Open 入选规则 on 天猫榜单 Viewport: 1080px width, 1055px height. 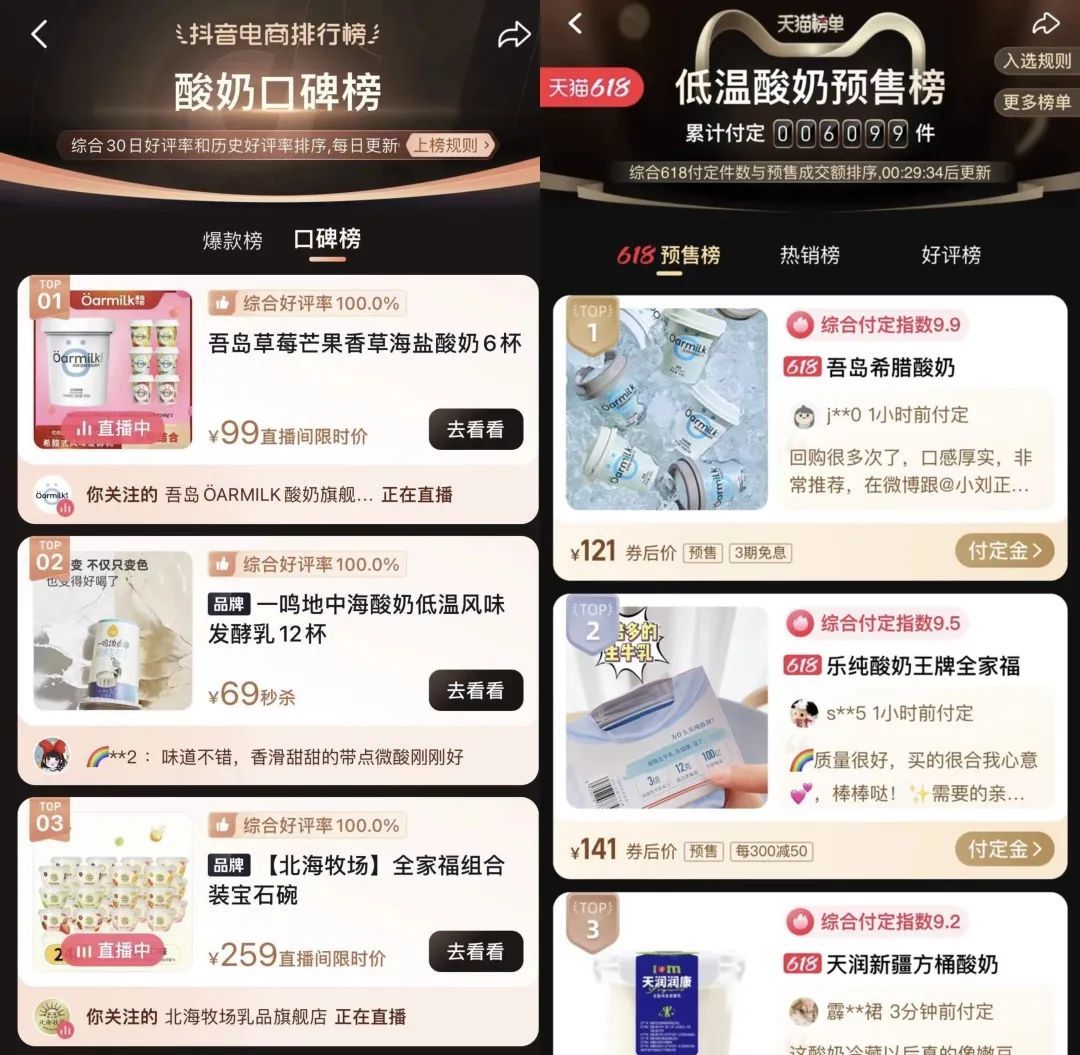click(x=1037, y=61)
